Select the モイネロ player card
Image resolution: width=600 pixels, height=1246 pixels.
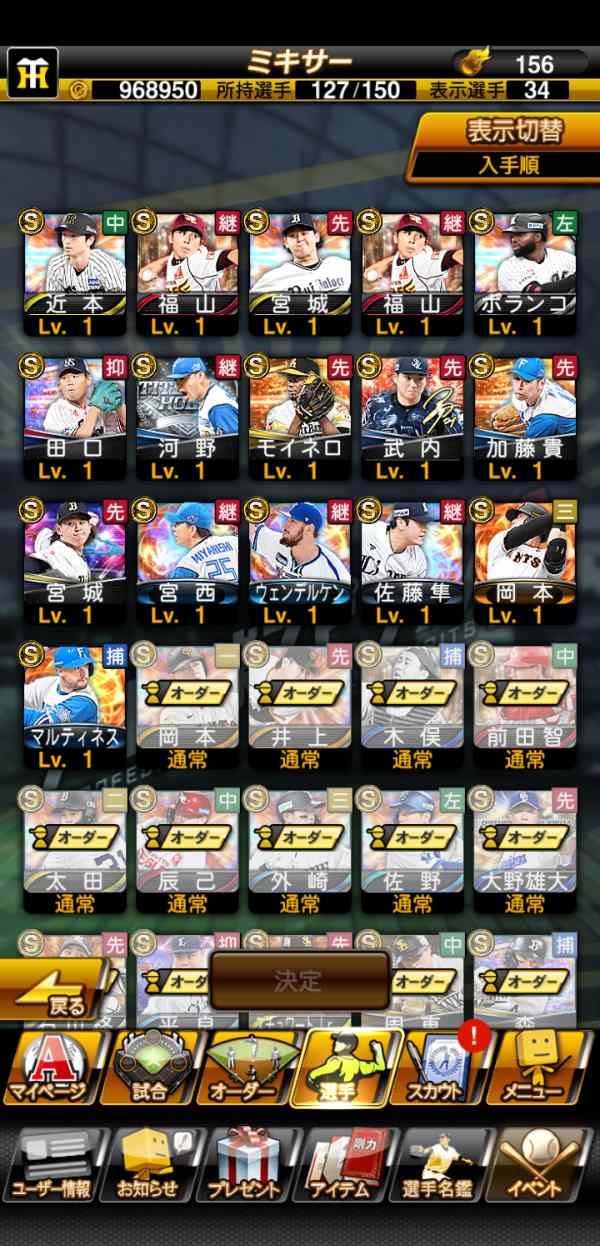coord(298,418)
